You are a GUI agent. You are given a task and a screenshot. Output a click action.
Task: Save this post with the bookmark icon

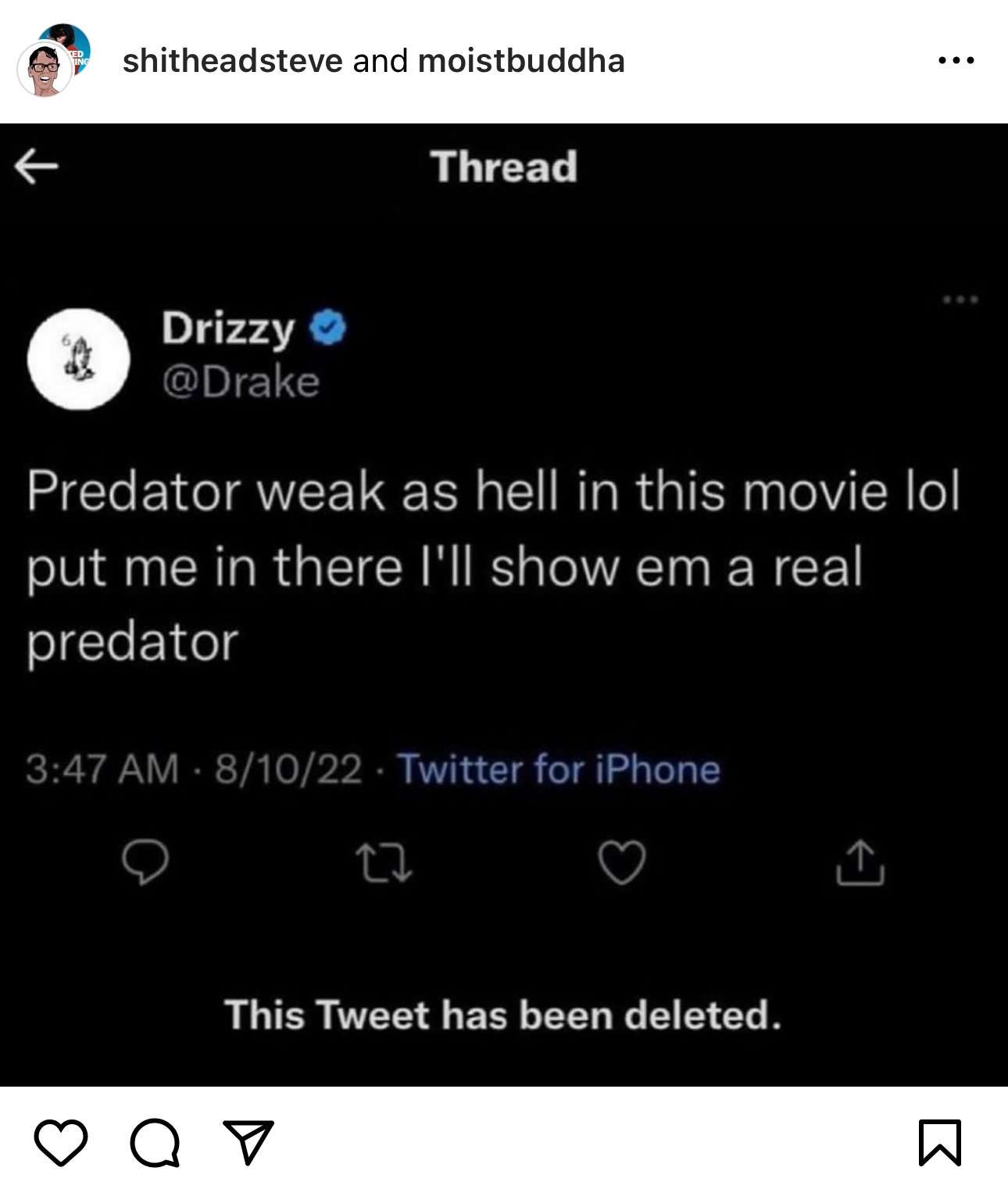(x=939, y=1143)
